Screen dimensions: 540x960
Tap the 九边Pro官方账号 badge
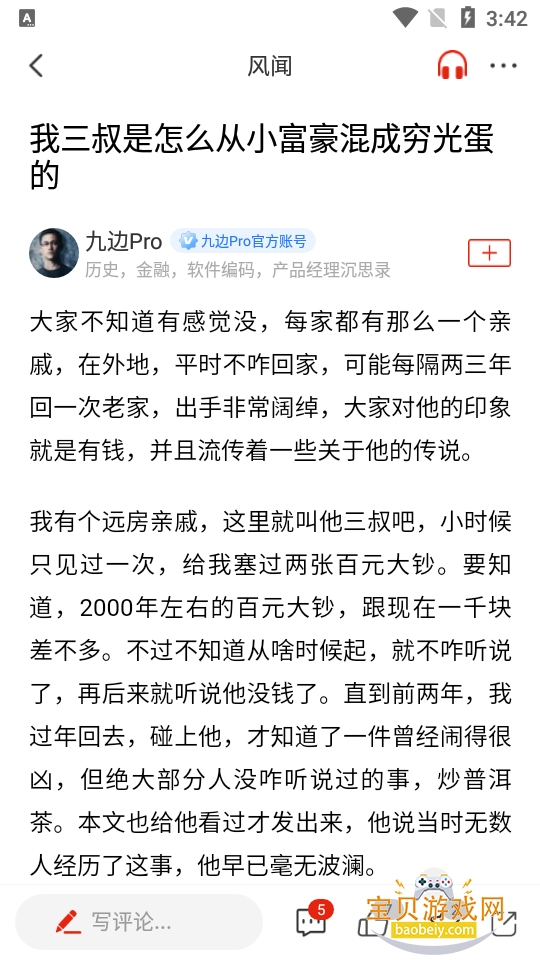[243, 241]
